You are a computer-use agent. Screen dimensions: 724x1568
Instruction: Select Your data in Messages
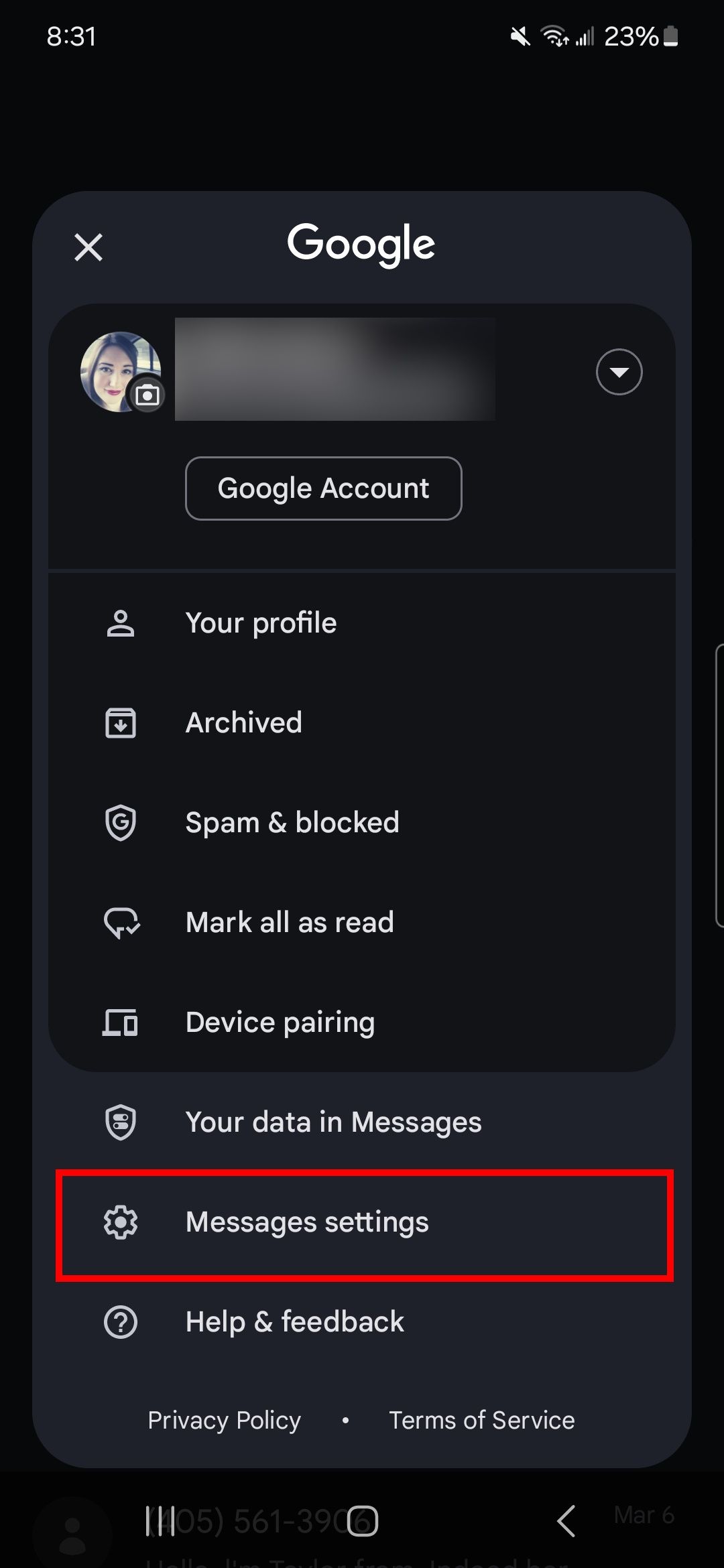point(333,1122)
